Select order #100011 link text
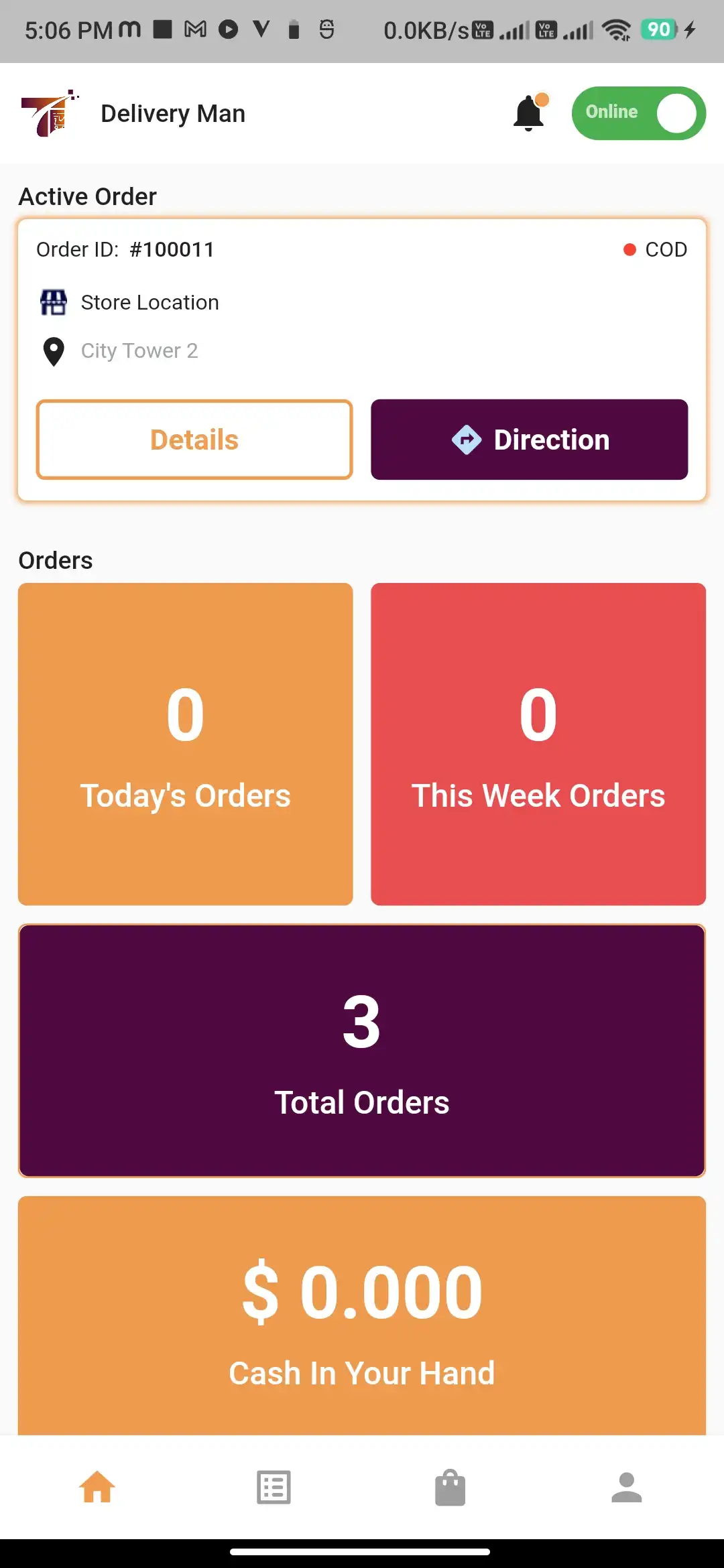This screenshot has height=1568, width=724. pos(172,249)
